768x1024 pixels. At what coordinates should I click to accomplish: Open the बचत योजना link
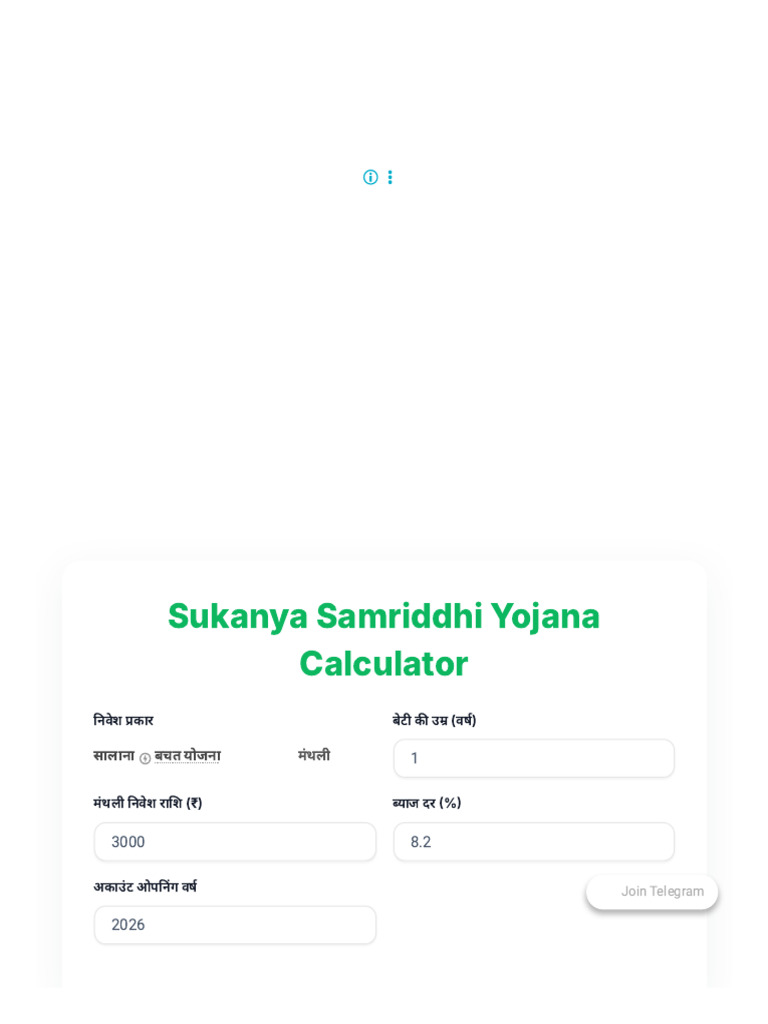click(187, 756)
